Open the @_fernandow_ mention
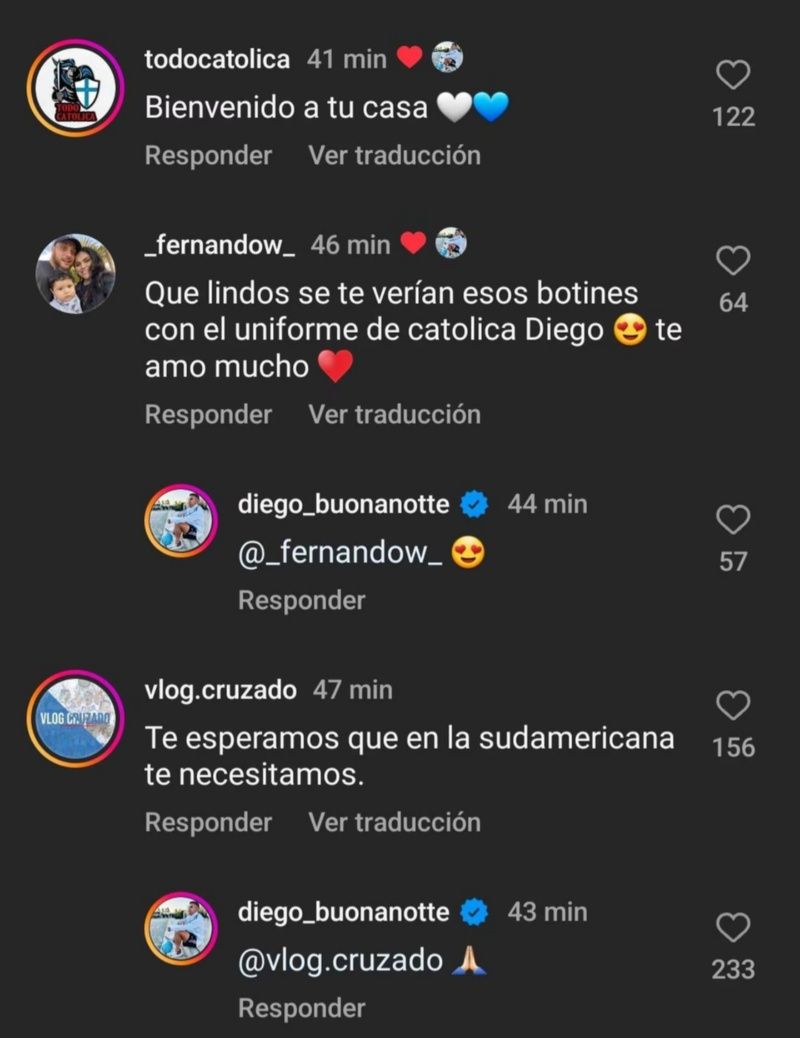800x1038 pixels. click(x=340, y=553)
